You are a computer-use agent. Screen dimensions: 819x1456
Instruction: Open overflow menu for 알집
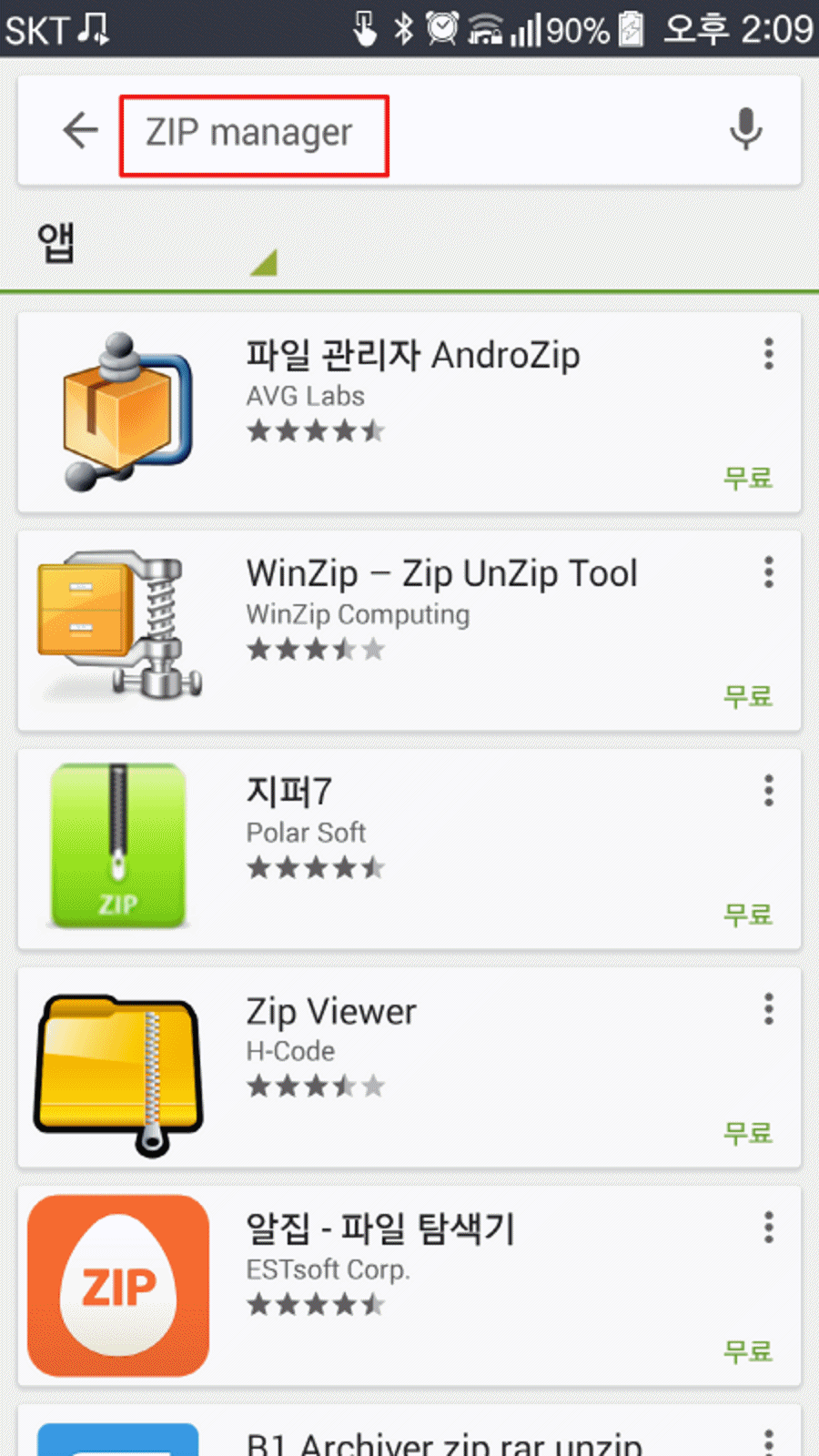[x=769, y=1228]
